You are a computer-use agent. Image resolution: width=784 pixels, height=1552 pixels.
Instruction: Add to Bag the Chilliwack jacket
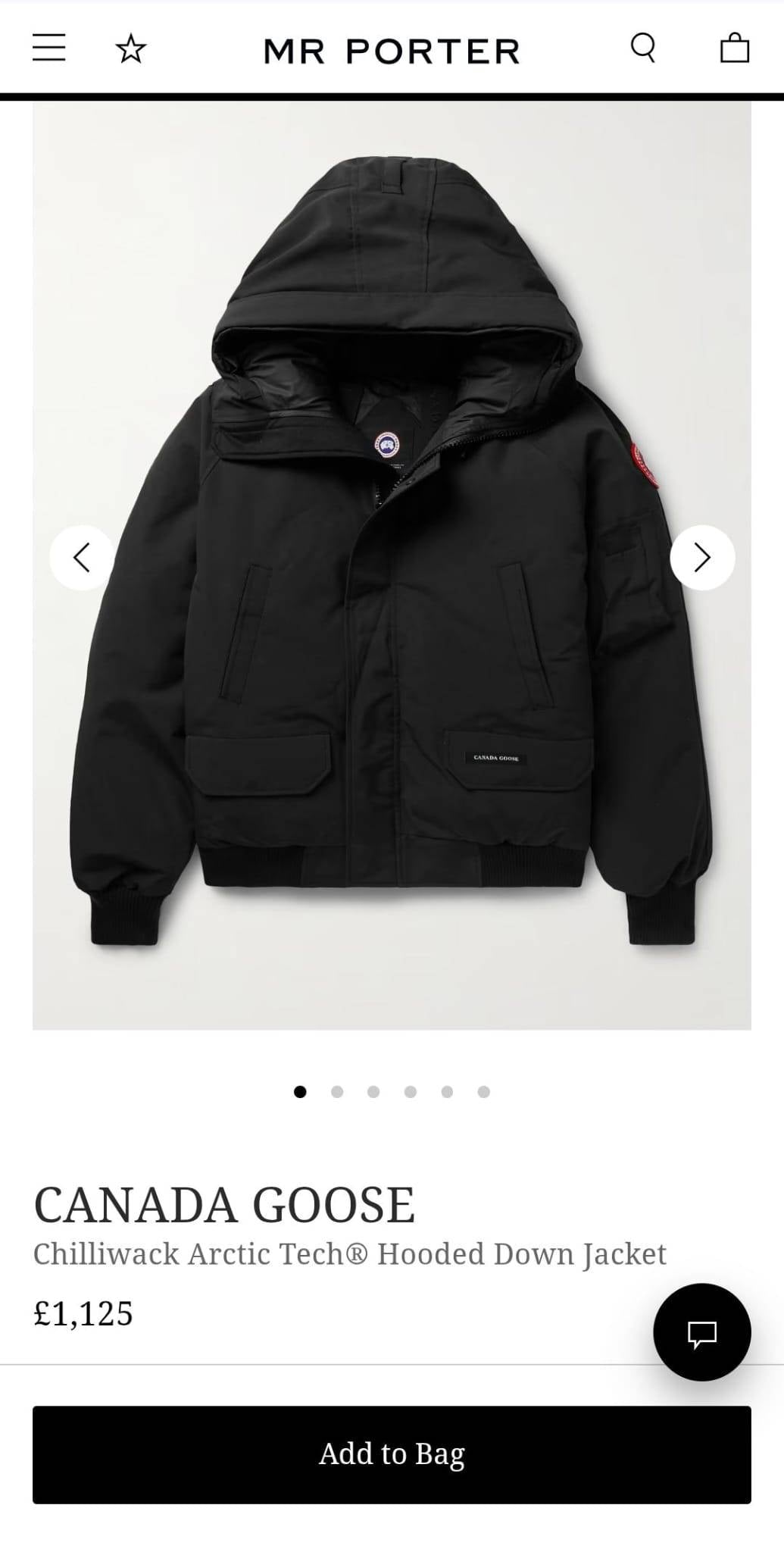pyautogui.click(x=392, y=1454)
